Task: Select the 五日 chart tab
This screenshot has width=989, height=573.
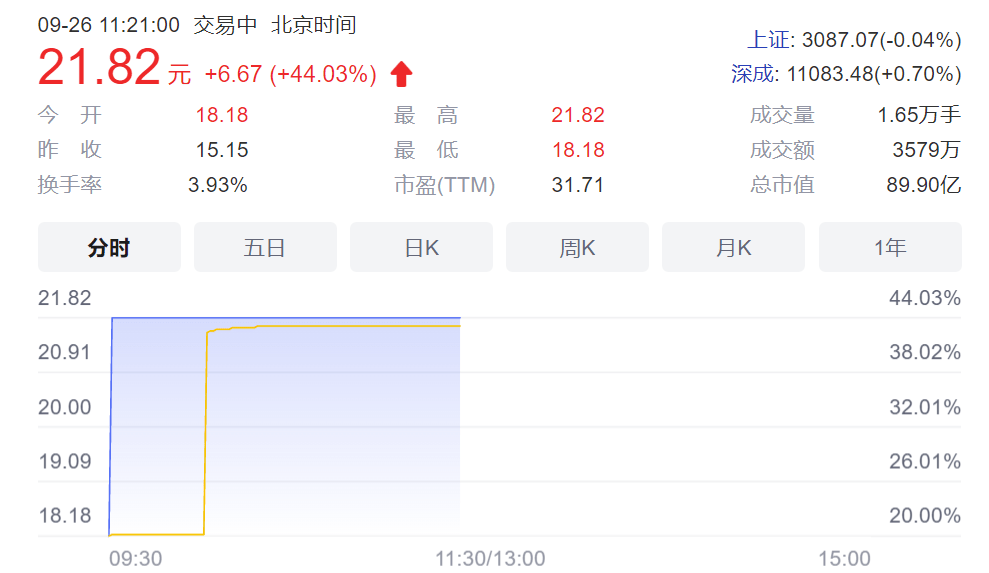Action: (265, 247)
